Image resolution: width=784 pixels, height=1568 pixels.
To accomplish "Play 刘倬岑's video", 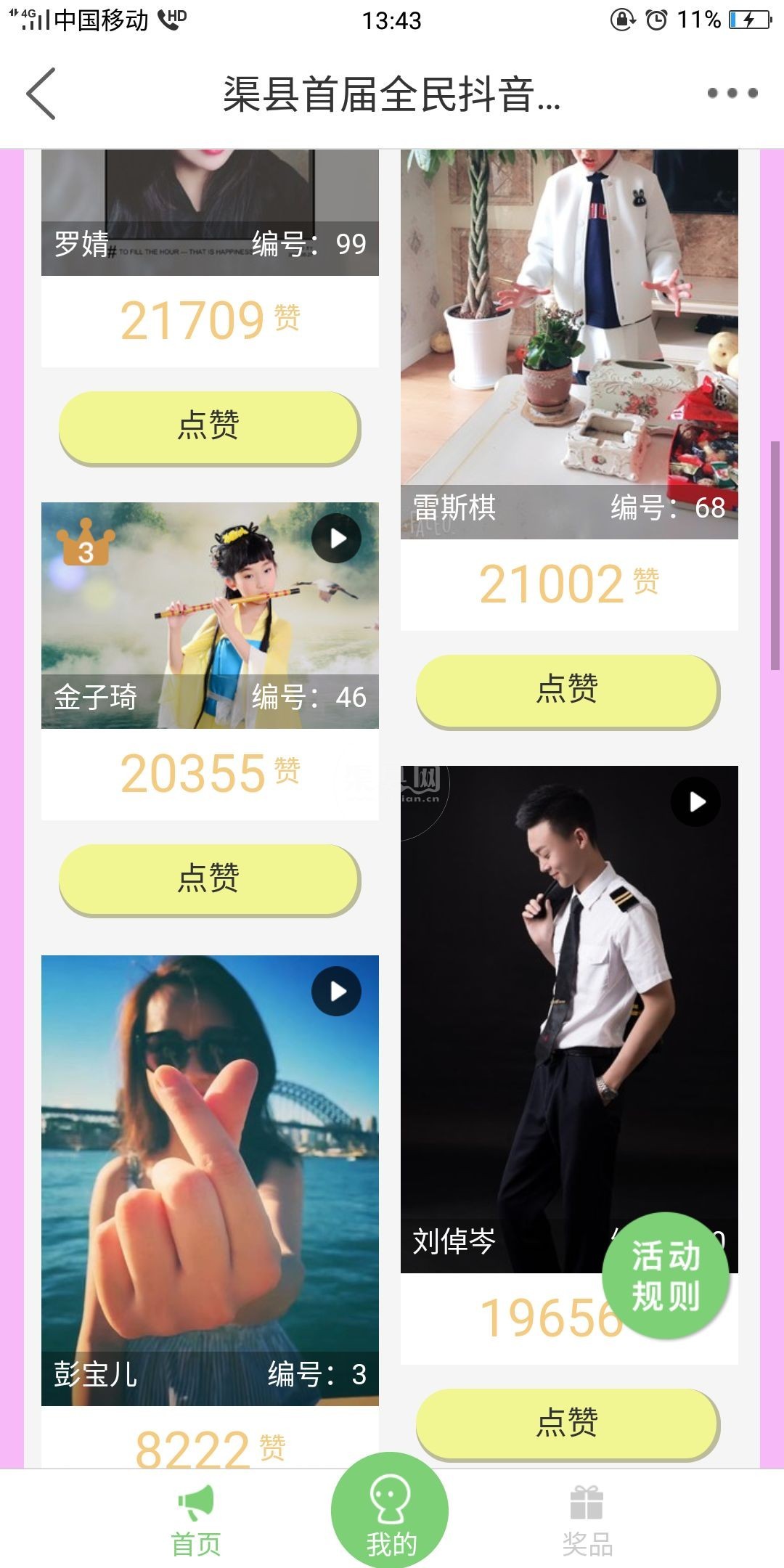I will pos(695,802).
